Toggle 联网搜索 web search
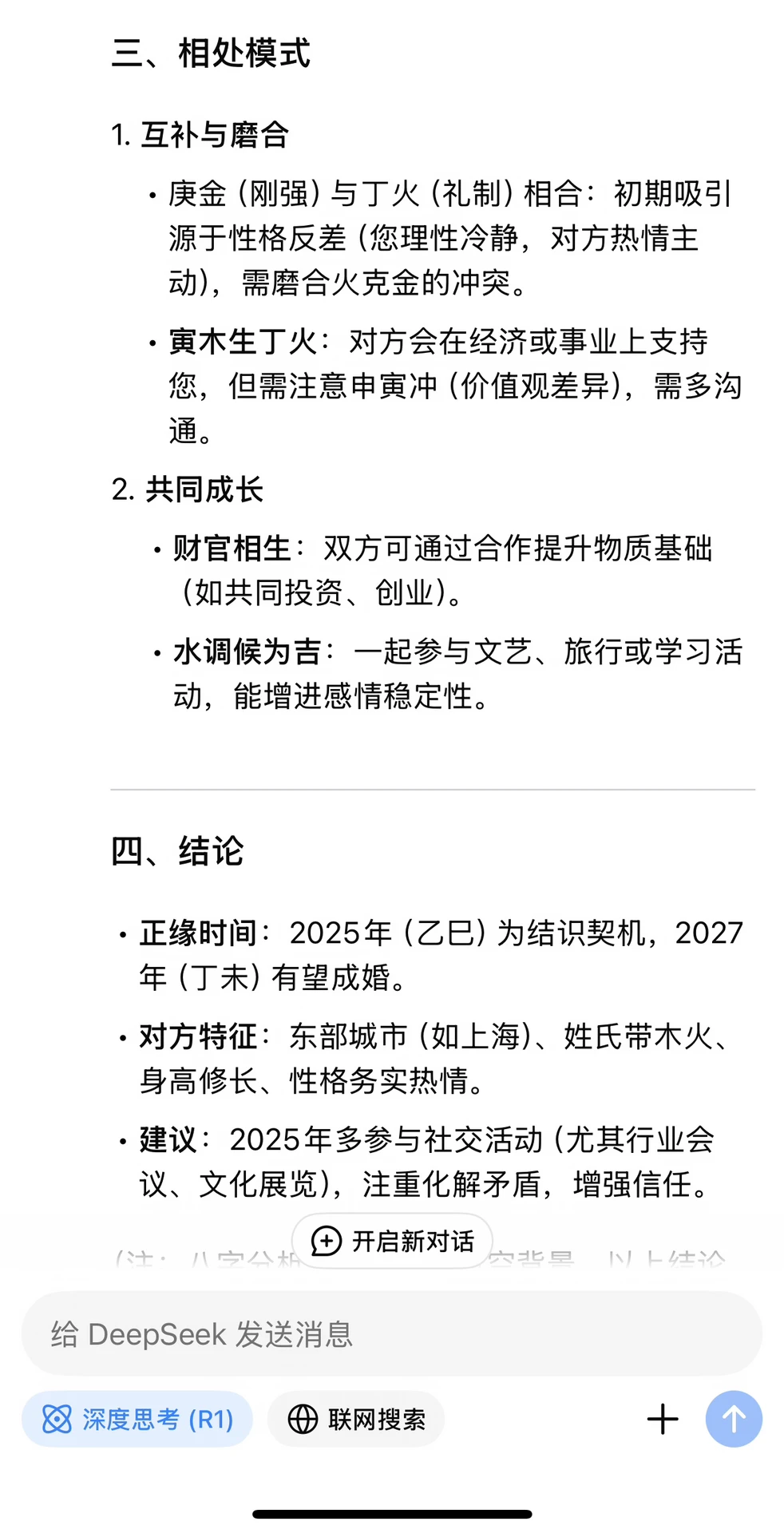 click(356, 1419)
